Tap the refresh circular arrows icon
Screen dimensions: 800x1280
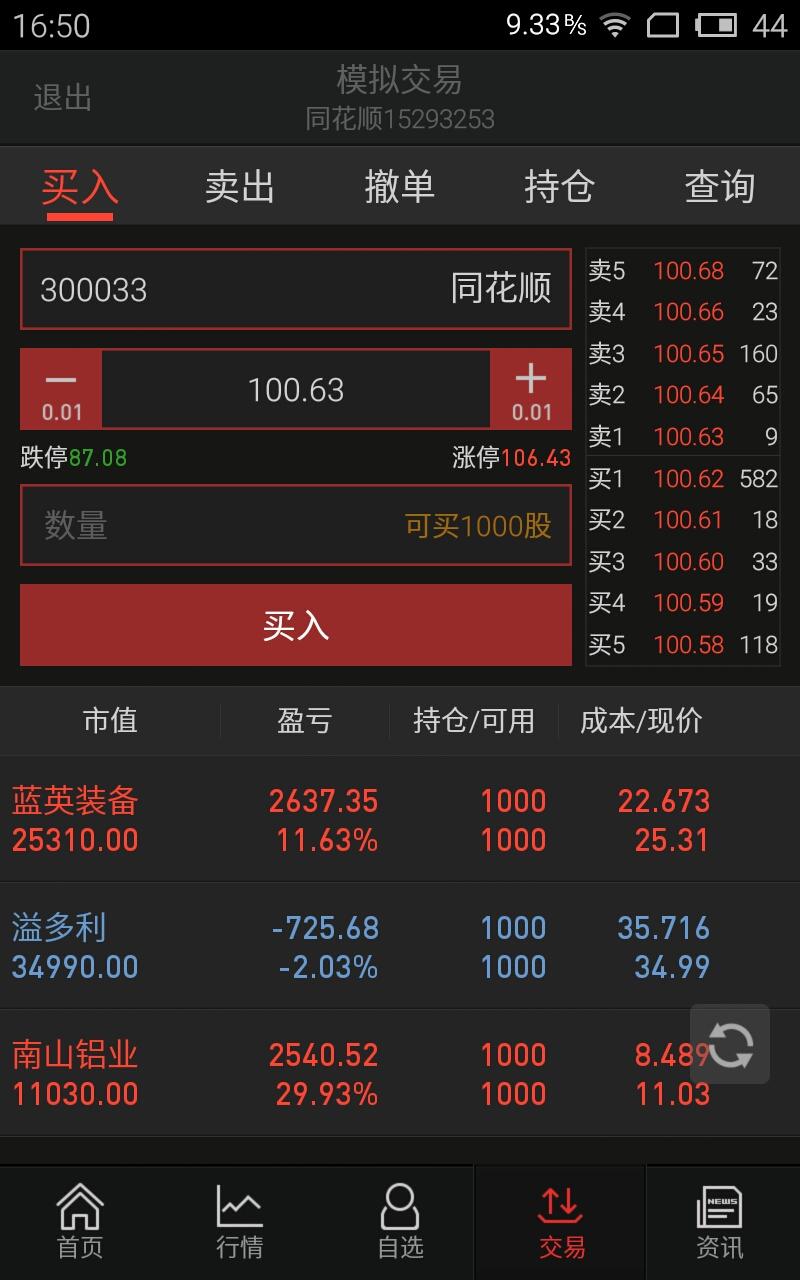point(730,1044)
